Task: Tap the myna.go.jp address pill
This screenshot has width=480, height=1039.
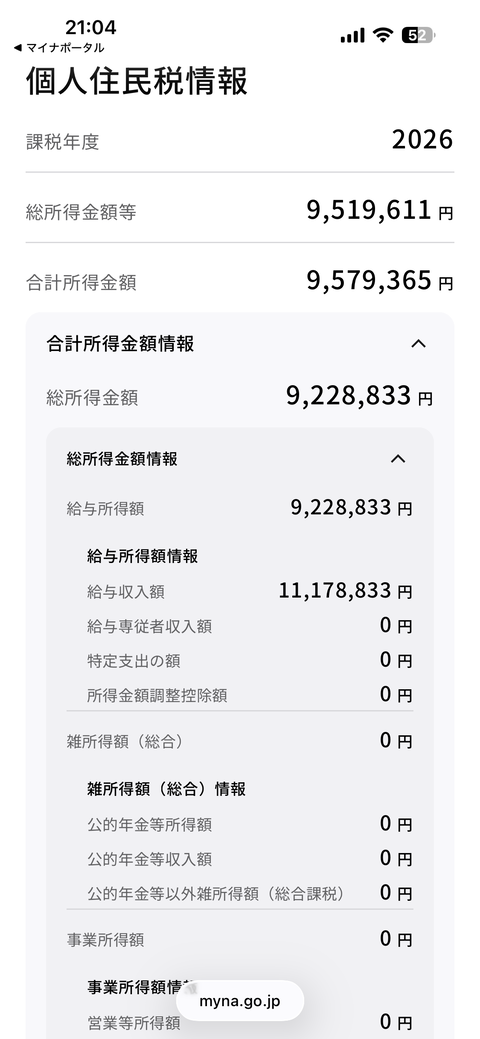Action: click(x=240, y=1001)
